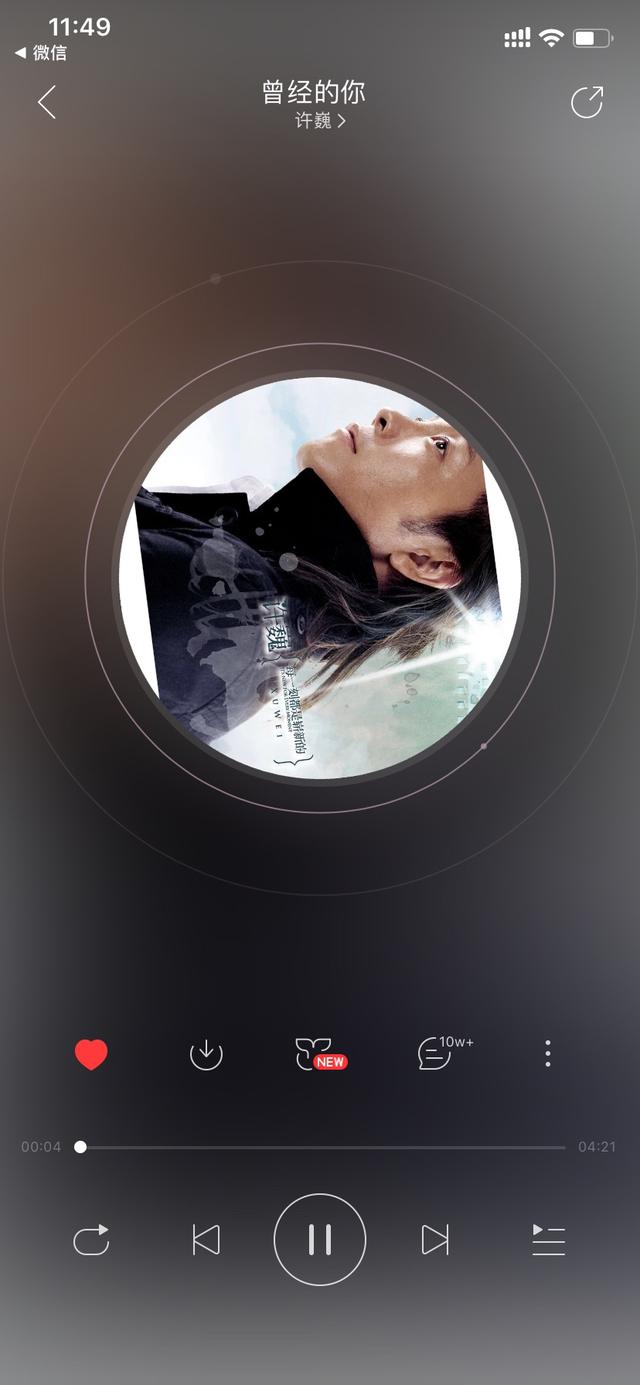This screenshot has height=1385, width=640.
Task: Share the song 曾经的你
Action: [x=587, y=102]
